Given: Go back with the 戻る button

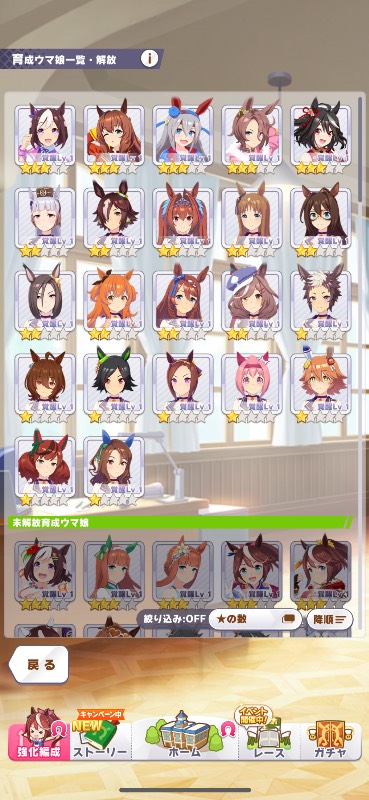Looking at the screenshot, I should click(39, 664).
